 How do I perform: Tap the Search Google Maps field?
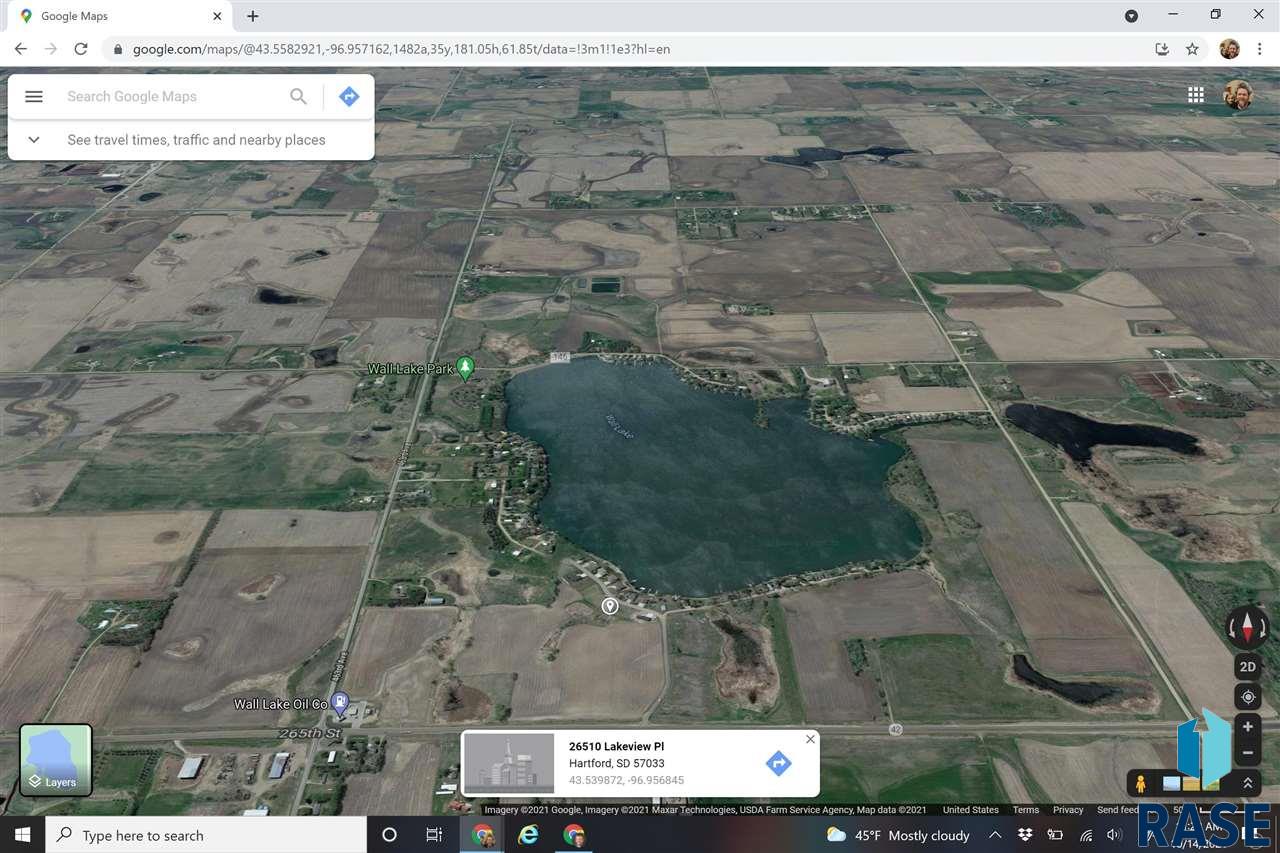click(170, 97)
